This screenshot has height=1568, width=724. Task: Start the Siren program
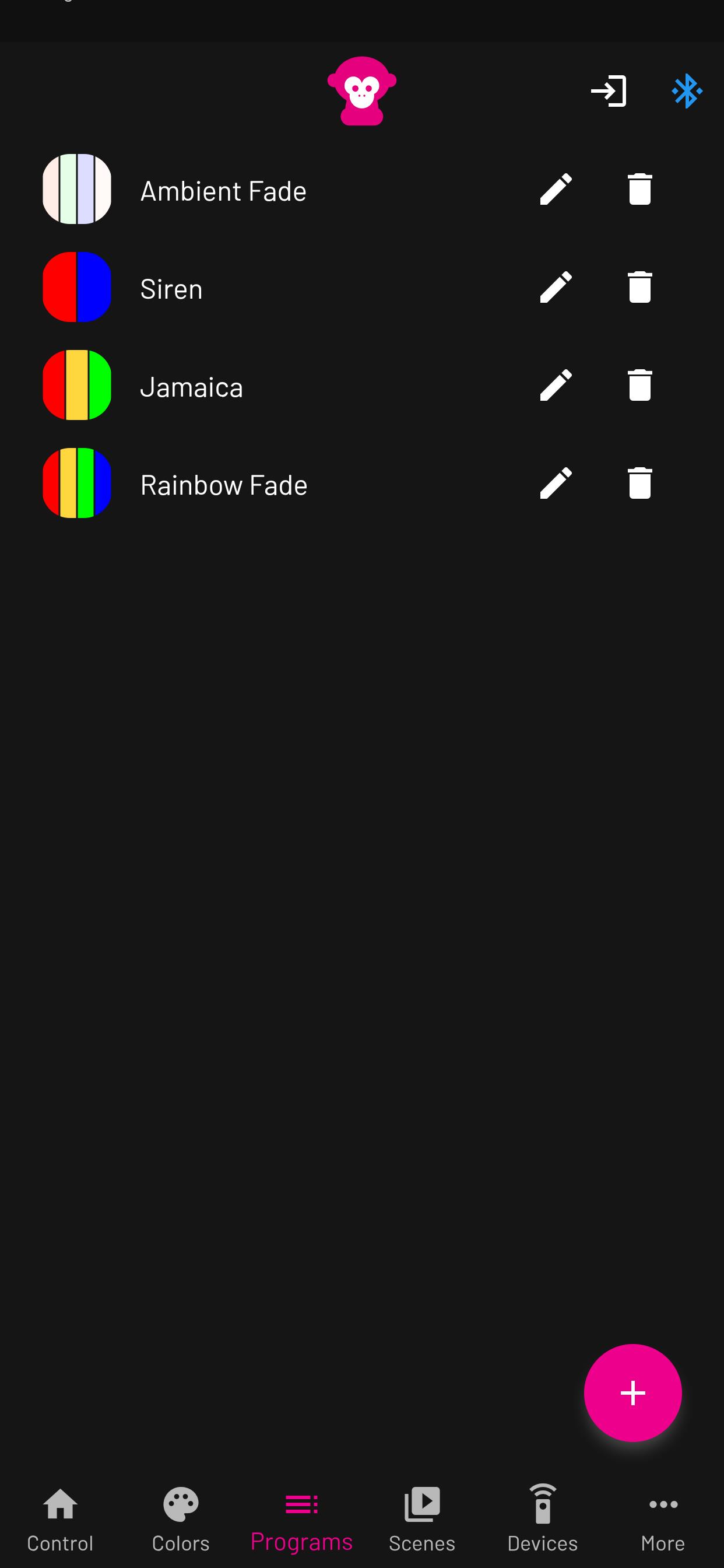171,289
